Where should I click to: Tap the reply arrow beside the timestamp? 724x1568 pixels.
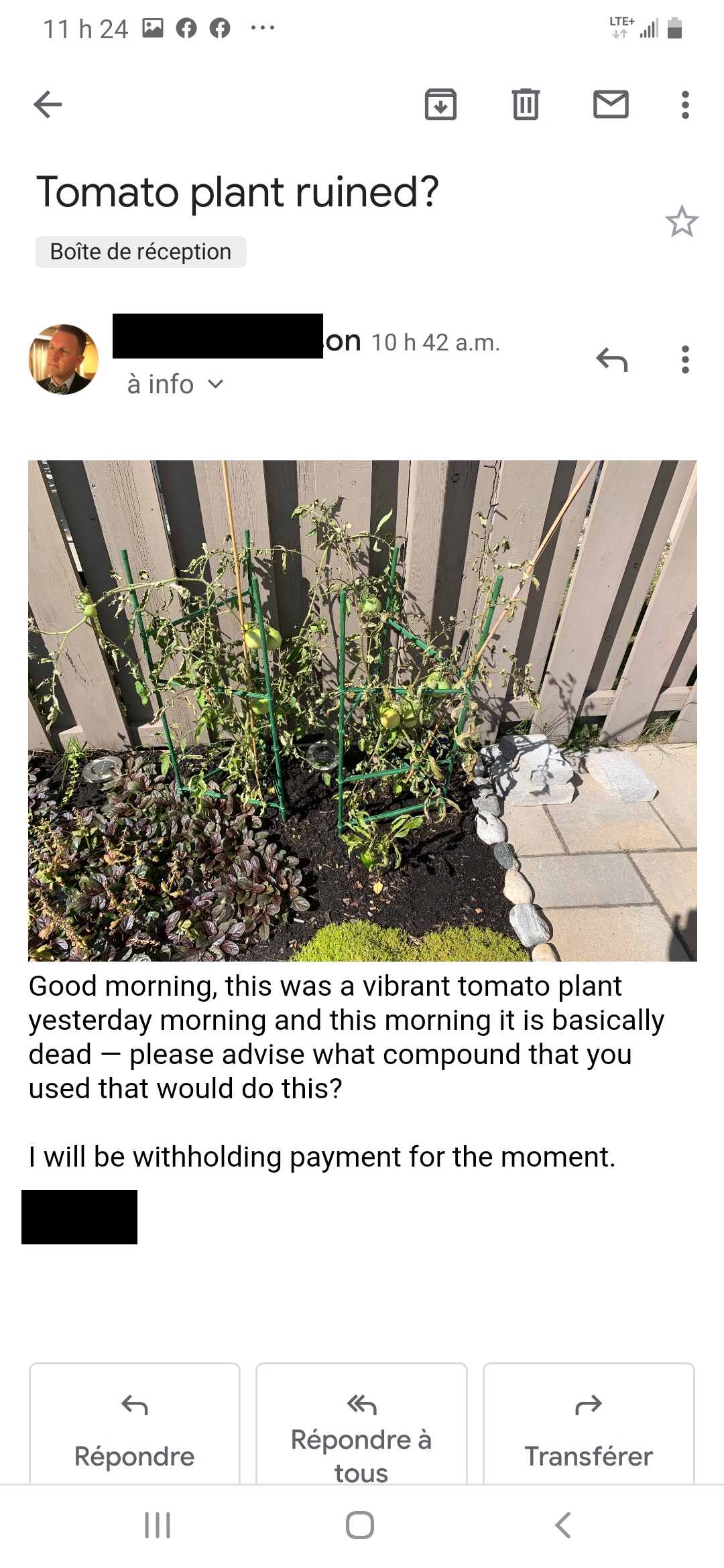[611, 360]
